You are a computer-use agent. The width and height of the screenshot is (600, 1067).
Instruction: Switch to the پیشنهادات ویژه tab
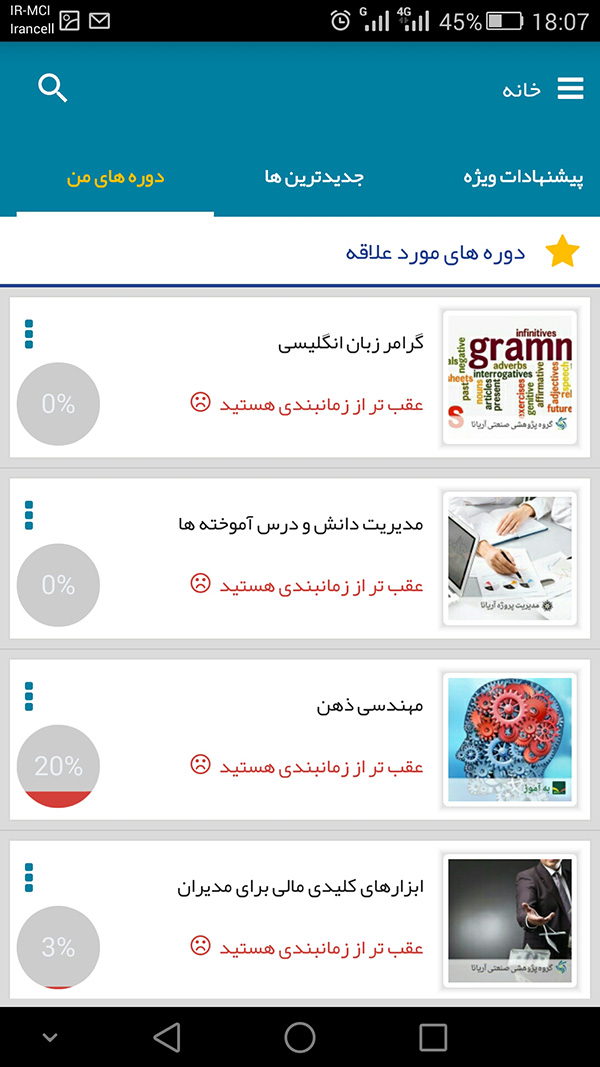pyautogui.click(x=524, y=178)
